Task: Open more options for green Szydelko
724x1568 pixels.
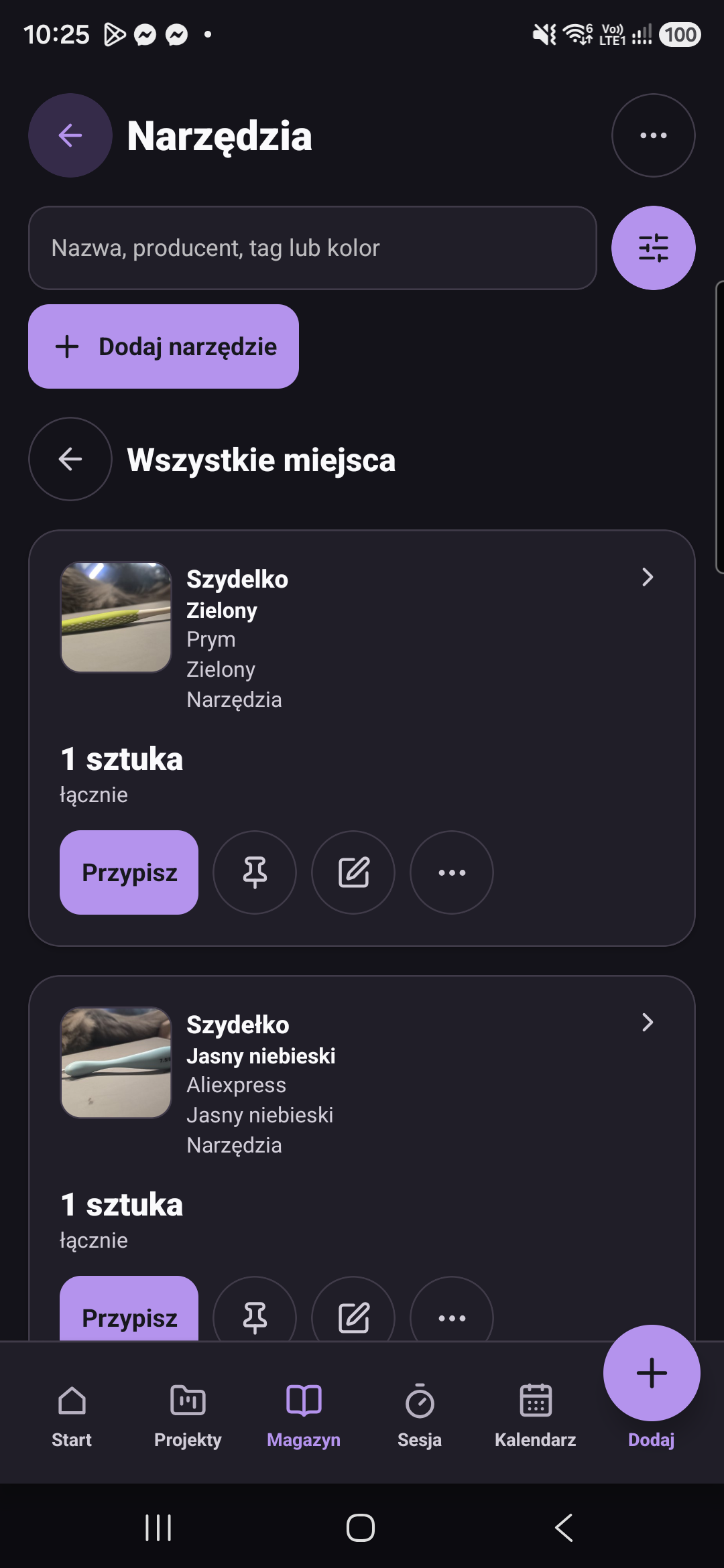Action: tap(452, 872)
